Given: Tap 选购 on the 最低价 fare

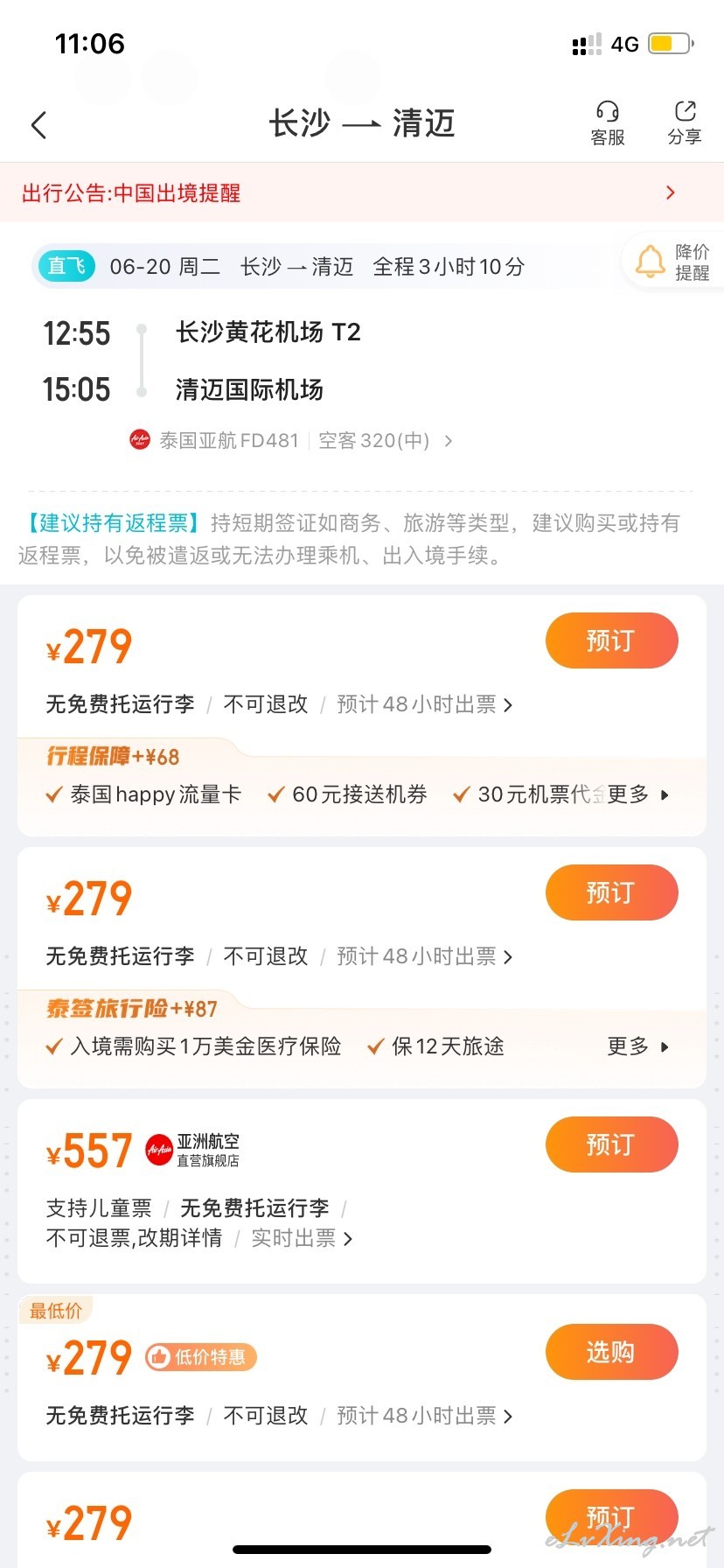Looking at the screenshot, I should [611, 1352].
